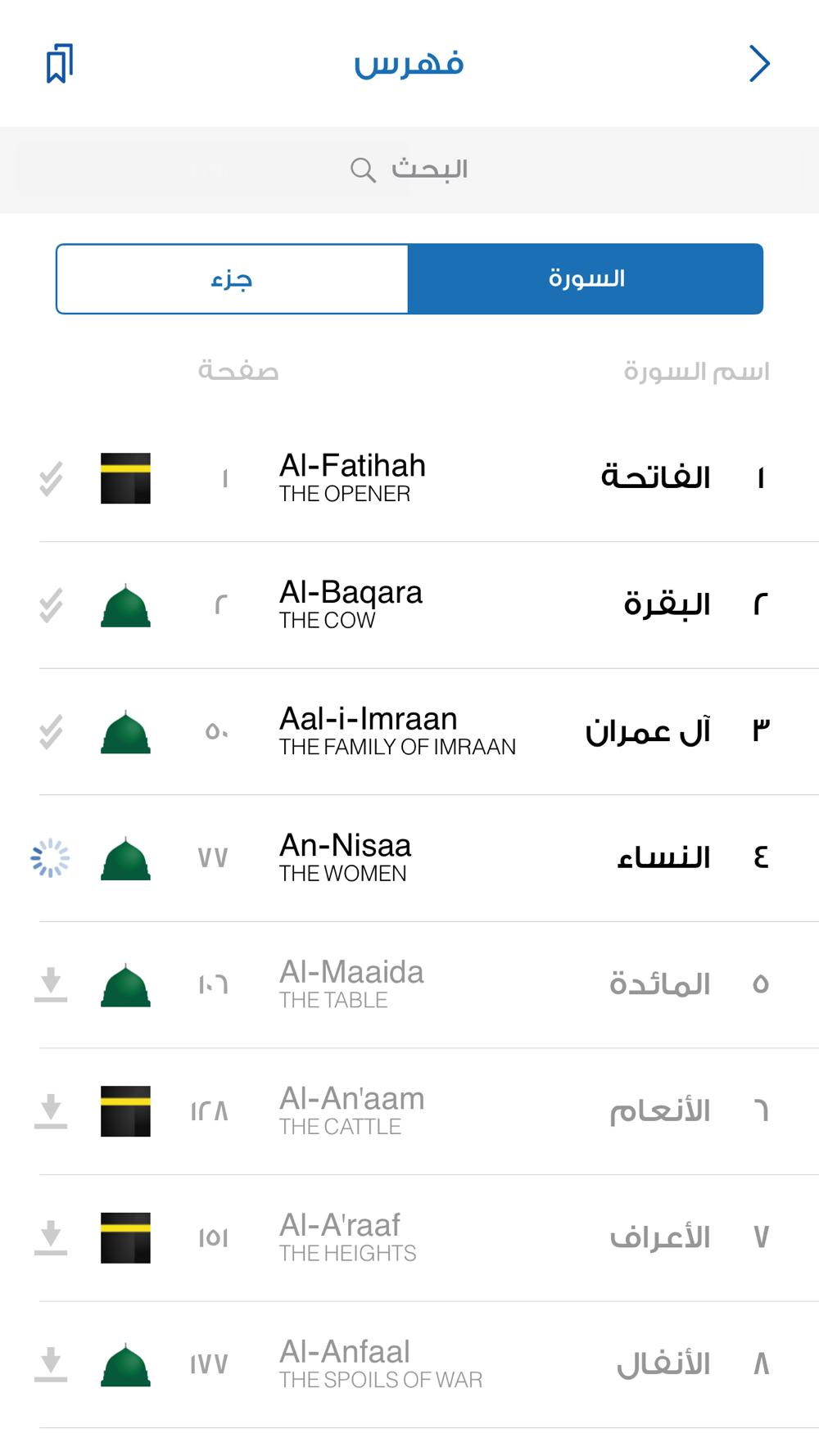Download surah Al-A'raaf
The width and height of the screenshot is (819, 1456).
click(51, 1238)
